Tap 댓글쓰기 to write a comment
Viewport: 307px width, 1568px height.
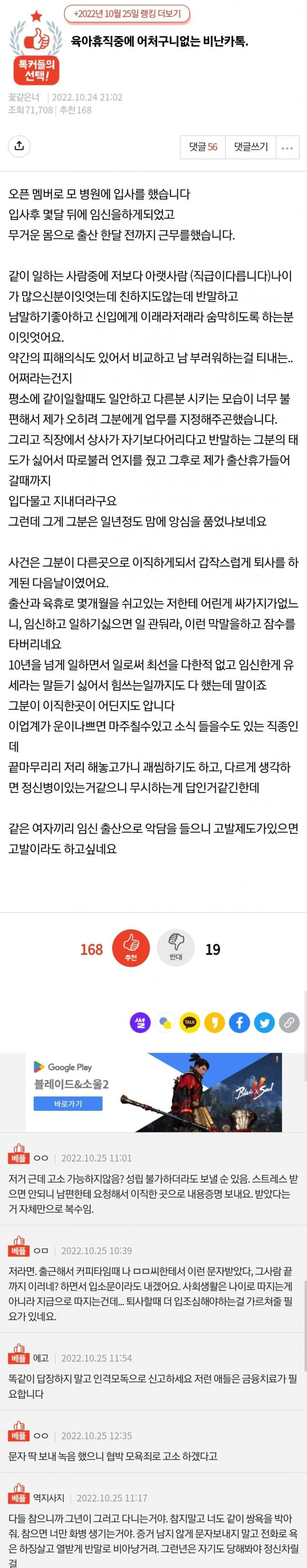pos(250,147)
